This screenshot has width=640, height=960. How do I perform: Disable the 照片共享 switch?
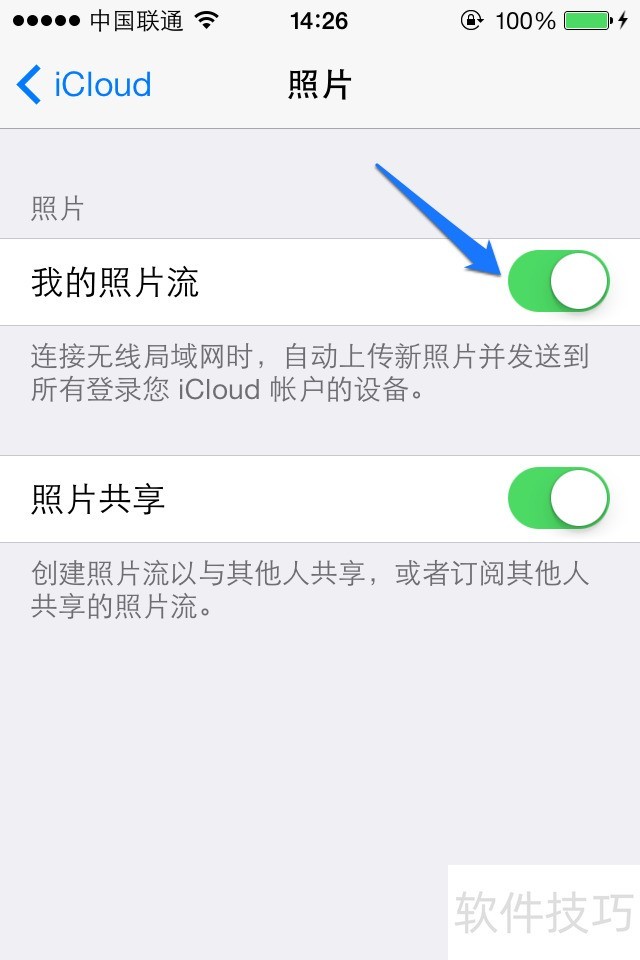558,498
